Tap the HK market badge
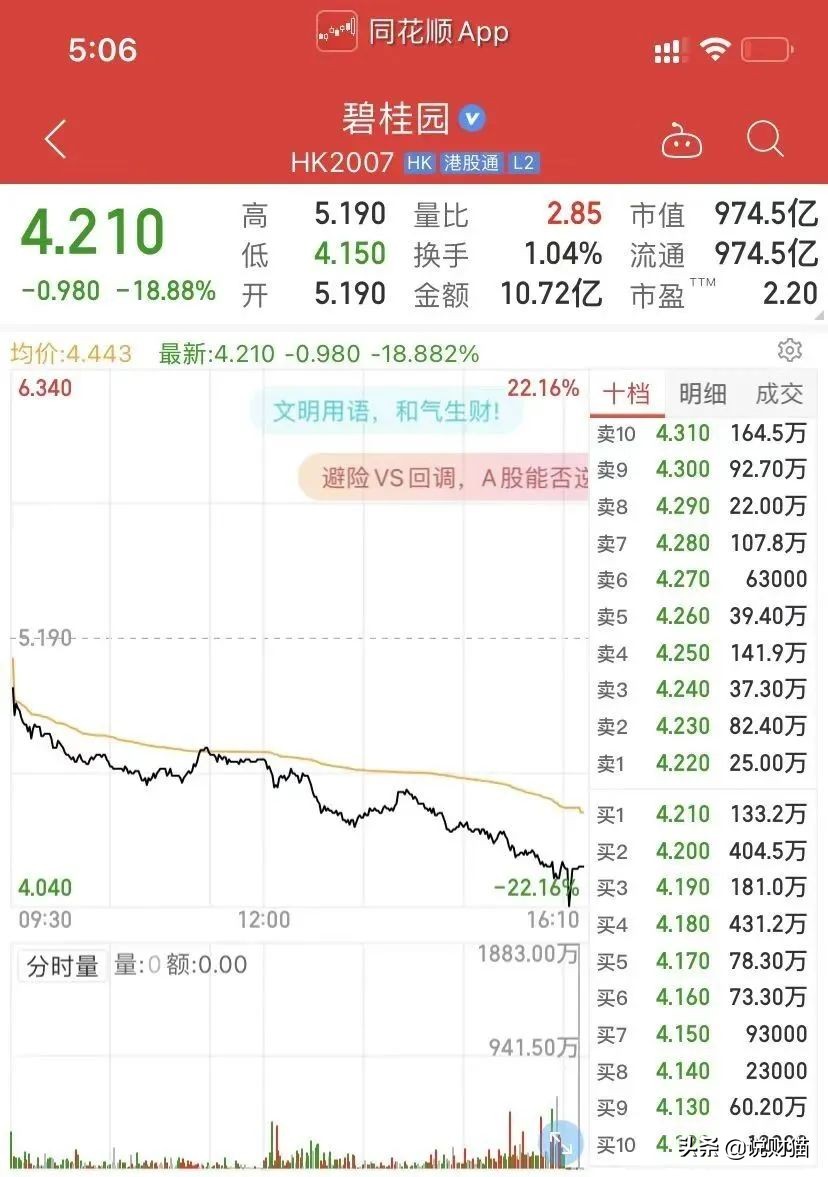This screenshot has height=1177, width=828. pyautogui.click(x=419, y=162)
